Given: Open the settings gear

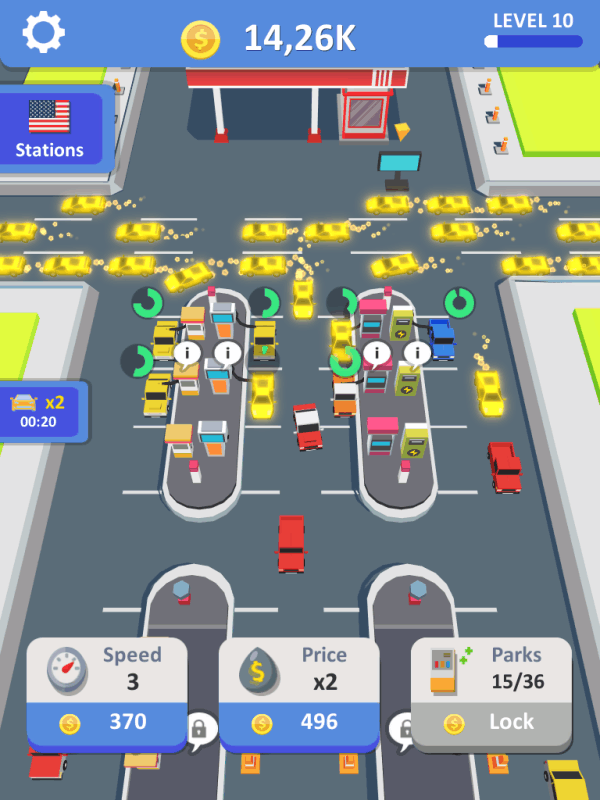Looking at the screenshot, I should click(x=43, y=33).
